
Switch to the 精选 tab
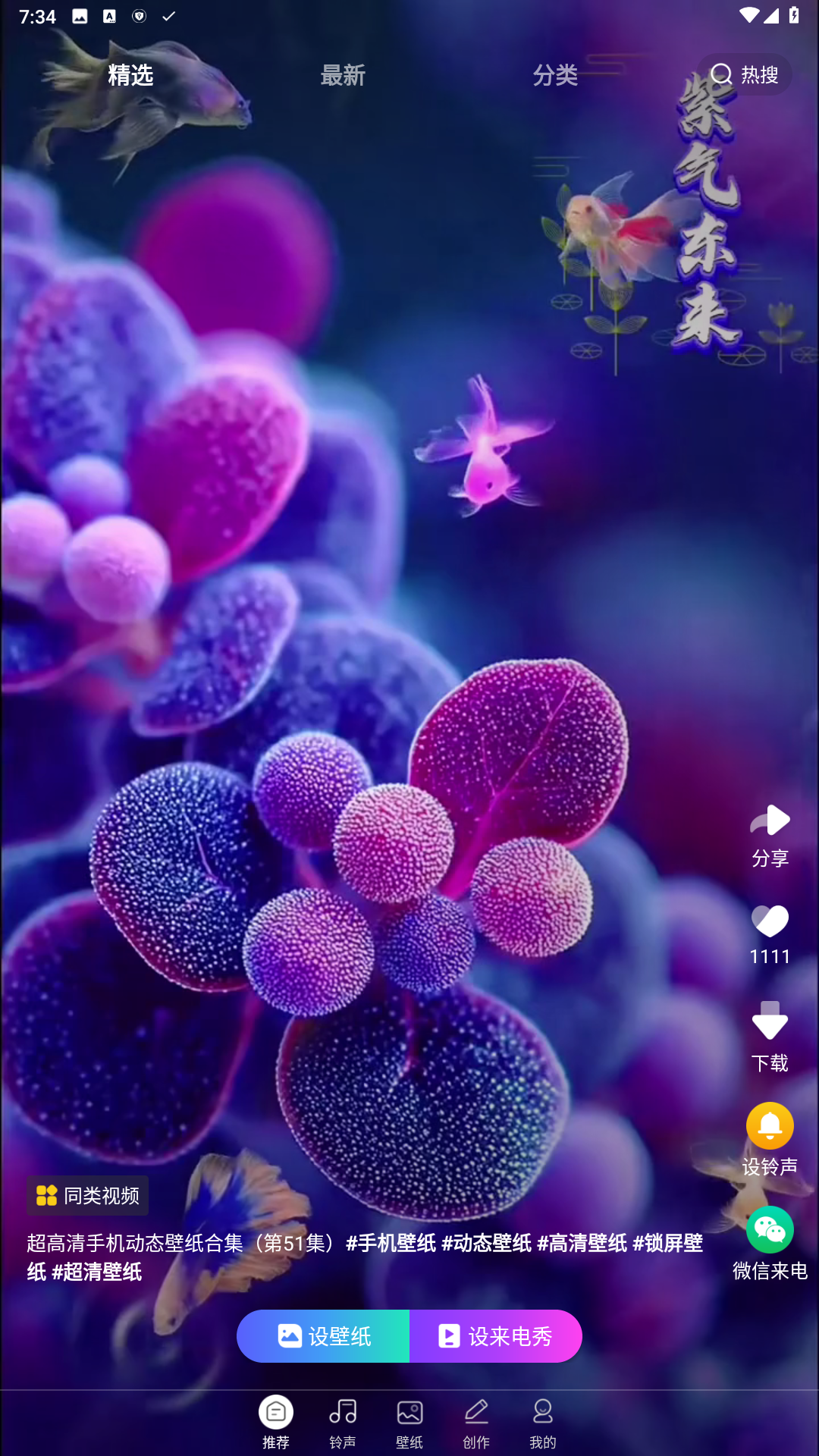point(130,74)
